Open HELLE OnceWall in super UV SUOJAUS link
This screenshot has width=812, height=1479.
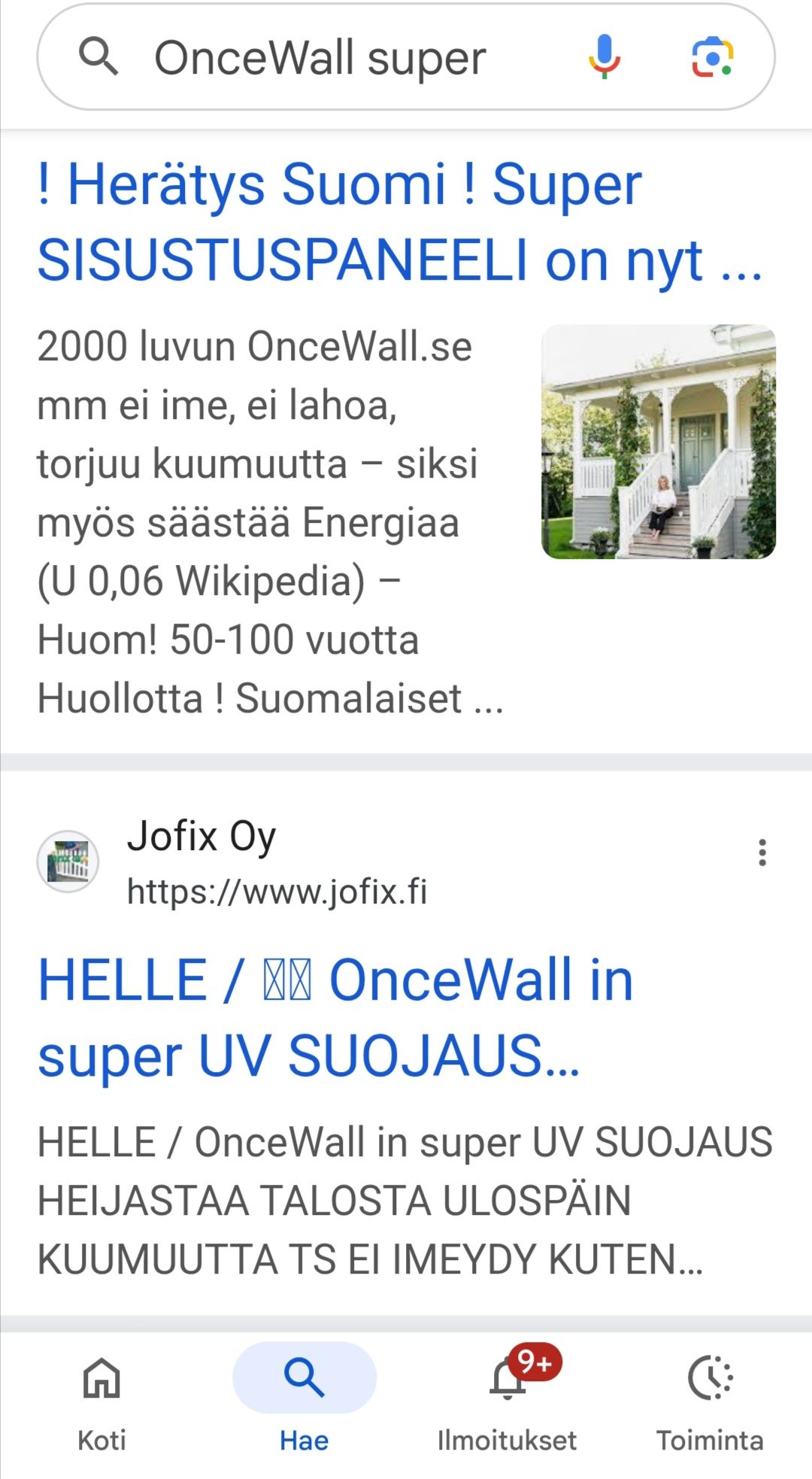335,1017
